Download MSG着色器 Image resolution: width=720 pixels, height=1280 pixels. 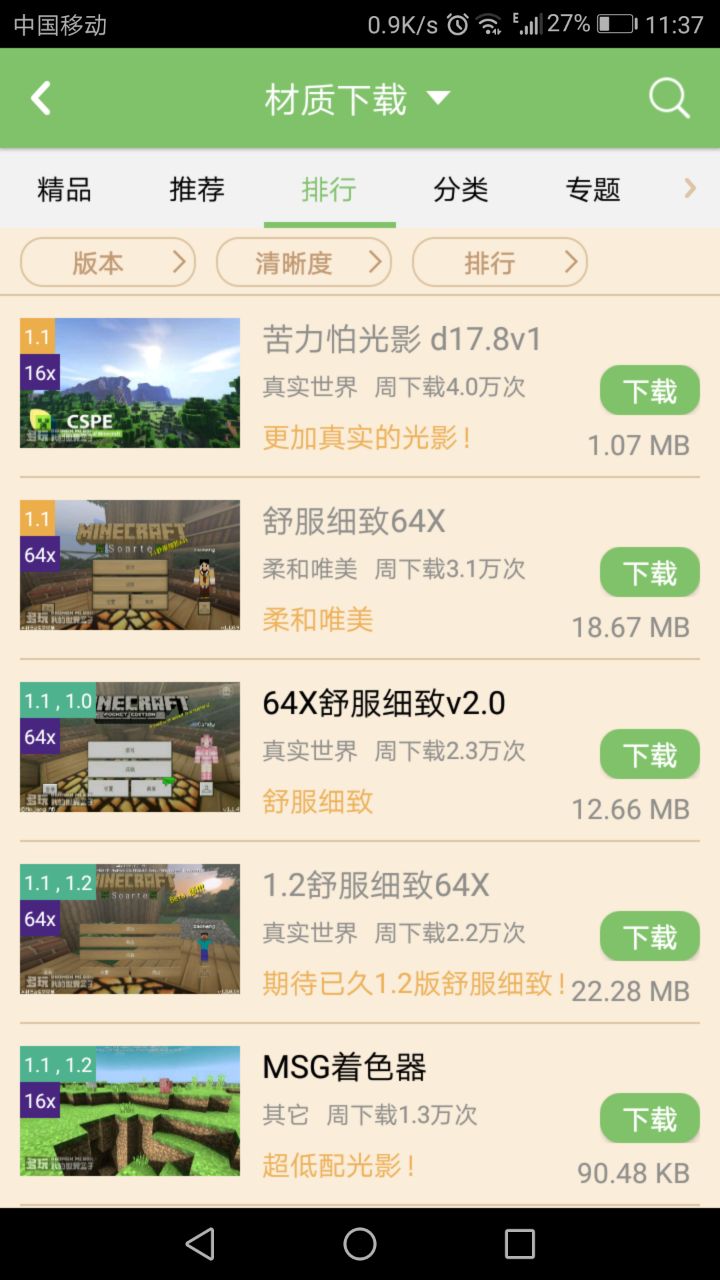click(x=650, y=1118)
